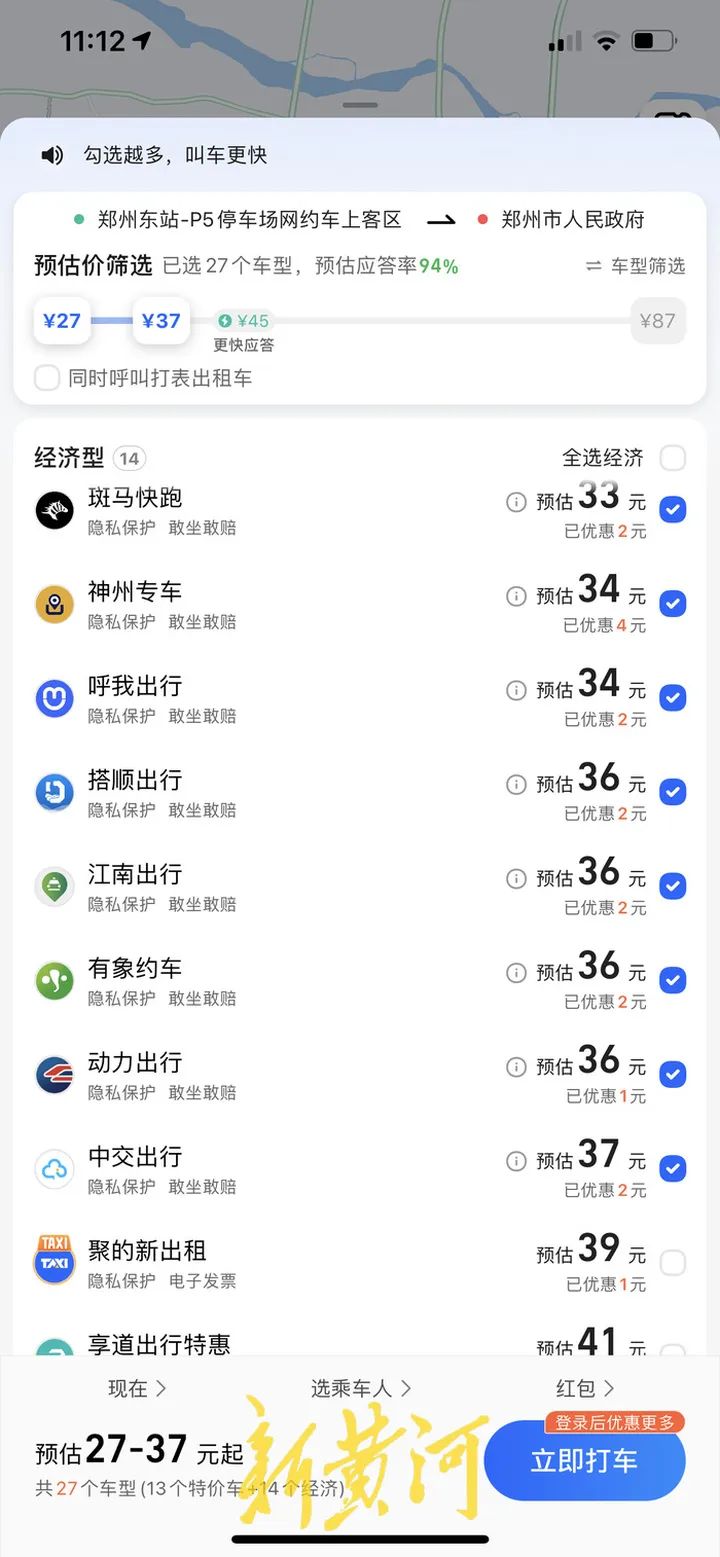
Task: Deselect 搭顺出行 checkbox
Action: pos(673,792)
